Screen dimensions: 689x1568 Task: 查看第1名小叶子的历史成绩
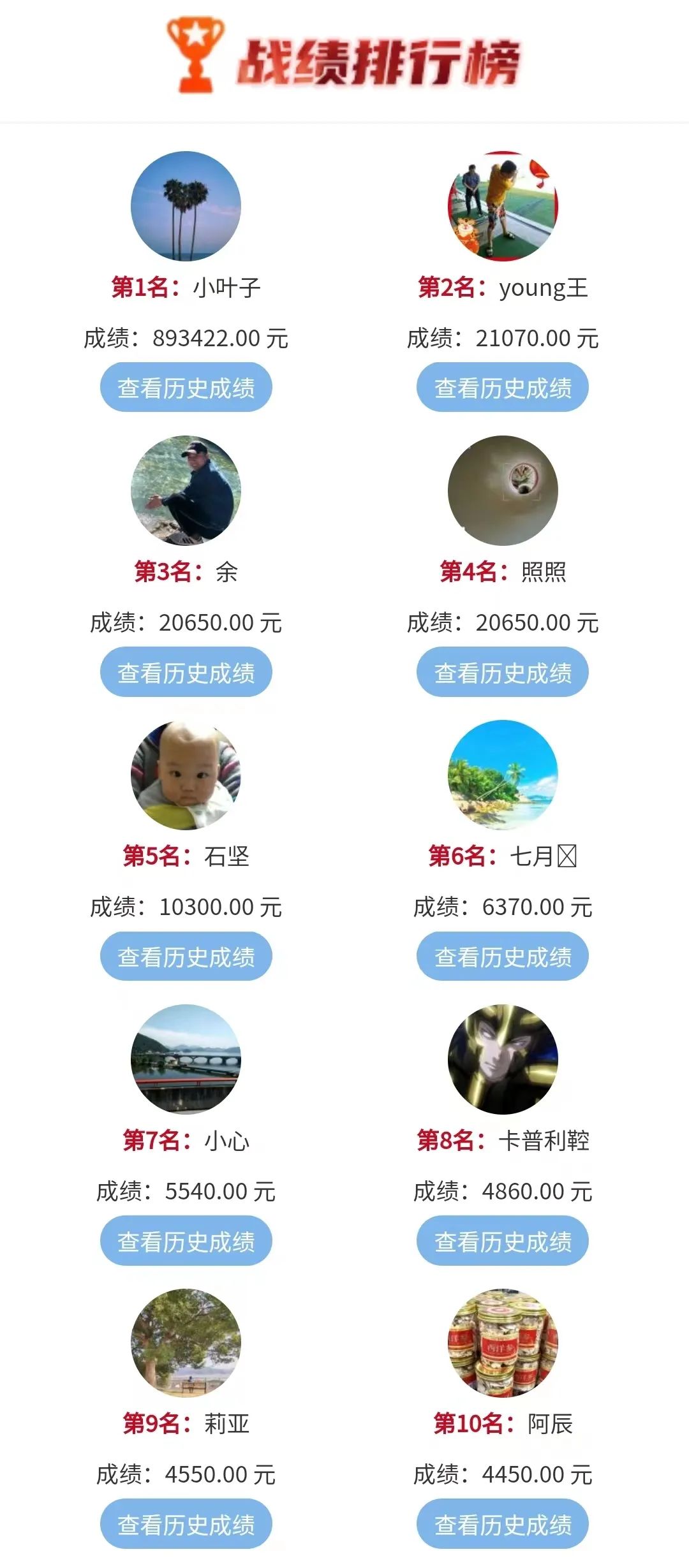click(x=186, y=388)
